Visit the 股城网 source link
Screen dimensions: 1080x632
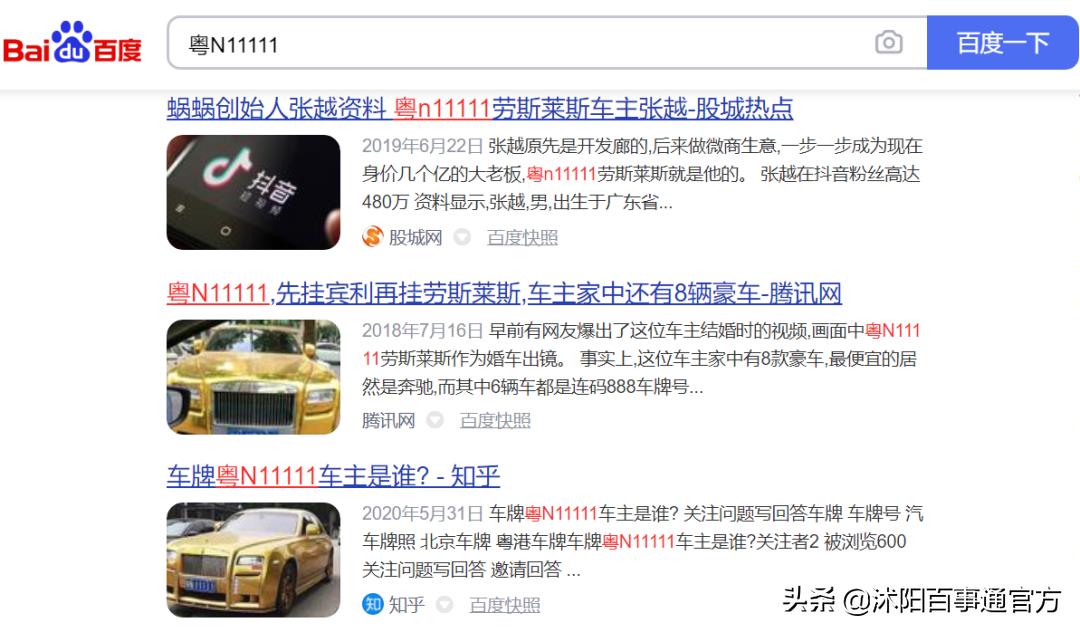coord(414,237)
